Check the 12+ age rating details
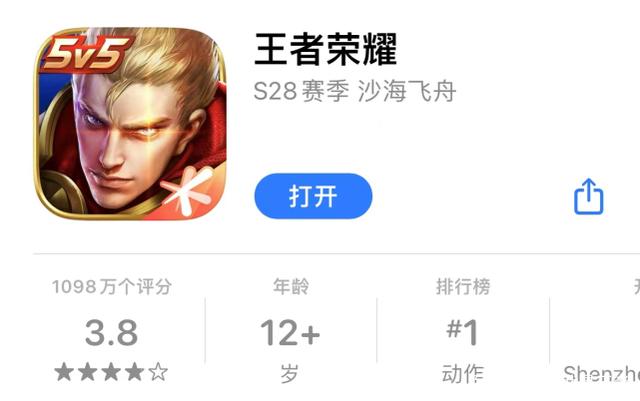Image resolution: width=640 pixels, height=401 pixels. click(x=290, y=332)
